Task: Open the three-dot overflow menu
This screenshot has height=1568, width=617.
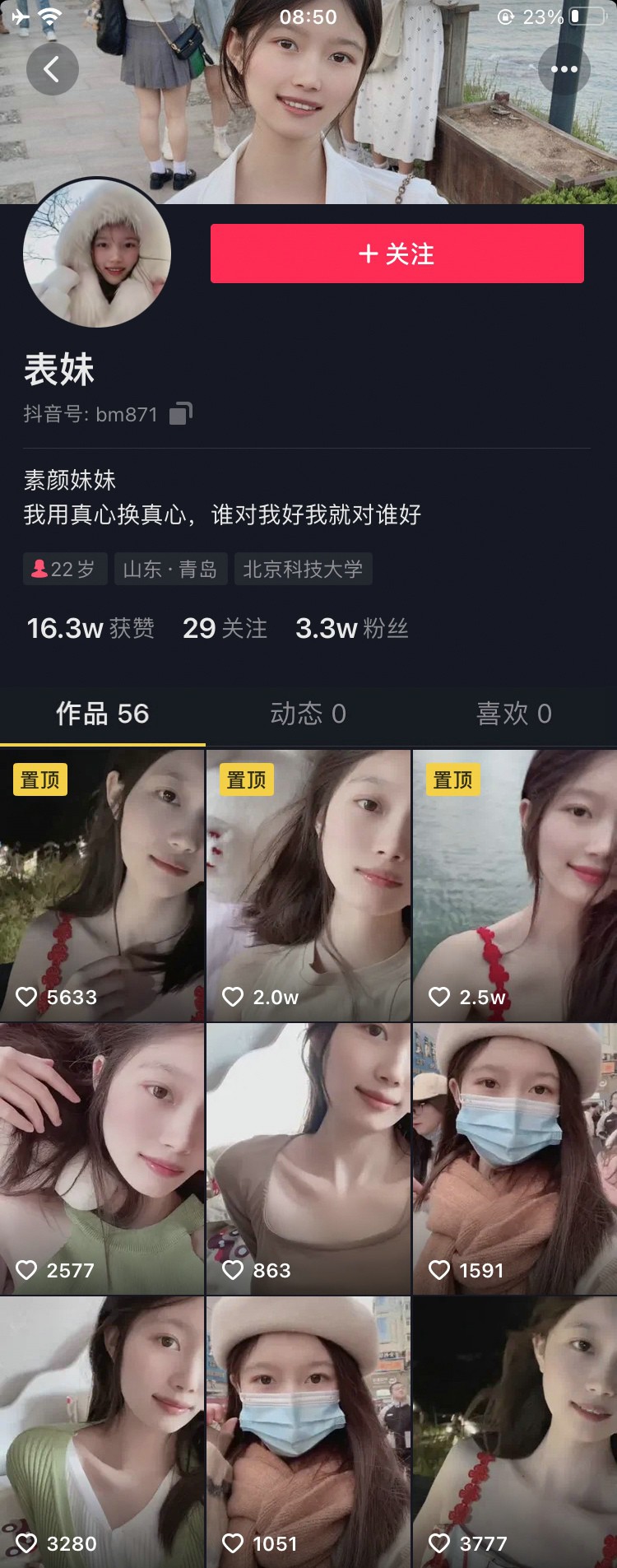Action: (564, 69)
